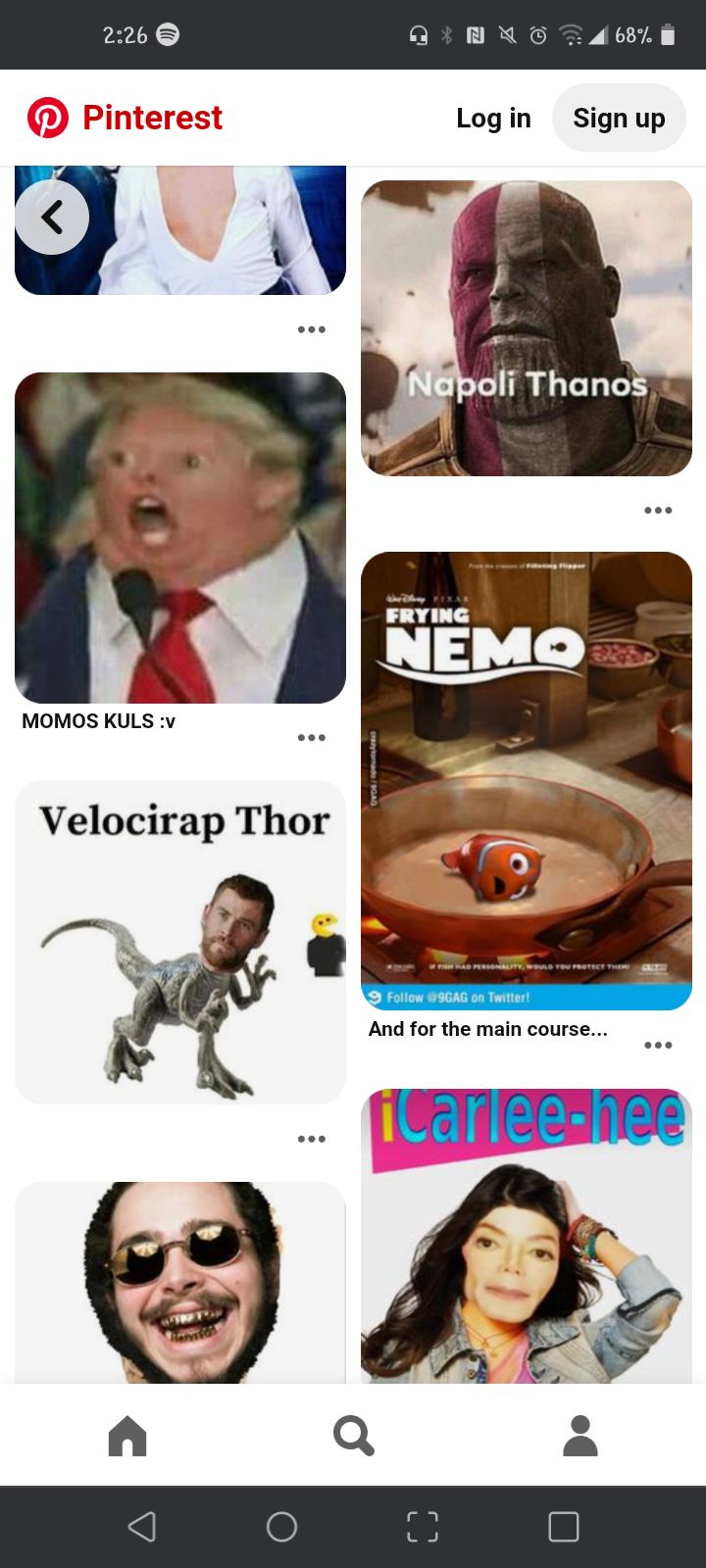The width and height of the screenshot is (706, 1568).
Task: Tap the system back button
Action: pyautogui.click(x=142, y=1527)
